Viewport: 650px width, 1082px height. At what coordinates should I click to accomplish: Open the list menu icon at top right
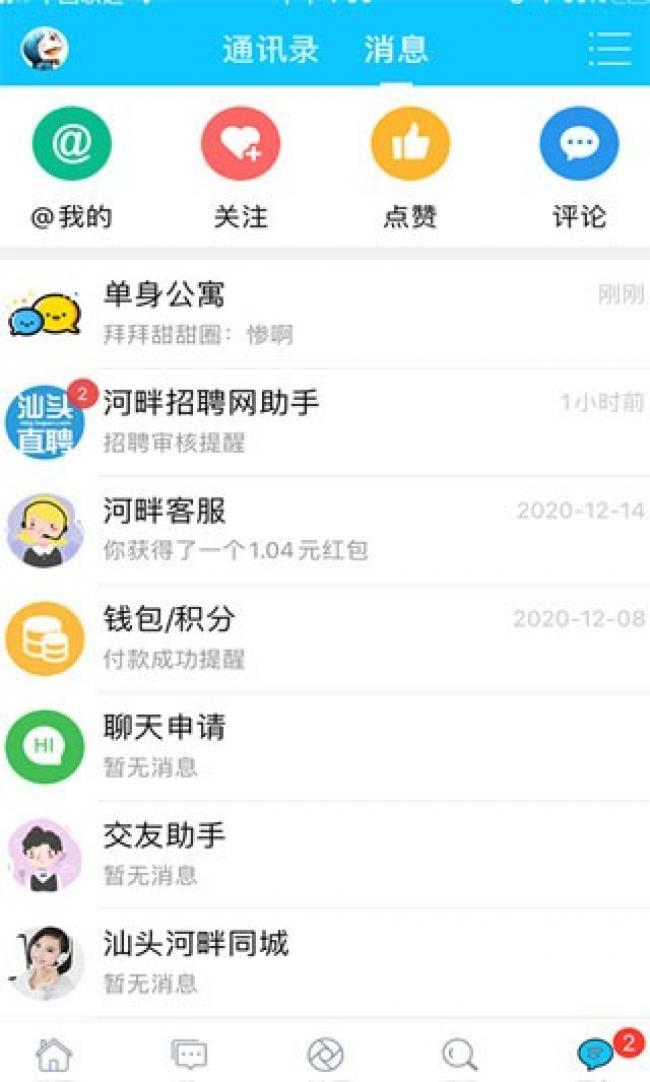[x=609, y=48]
